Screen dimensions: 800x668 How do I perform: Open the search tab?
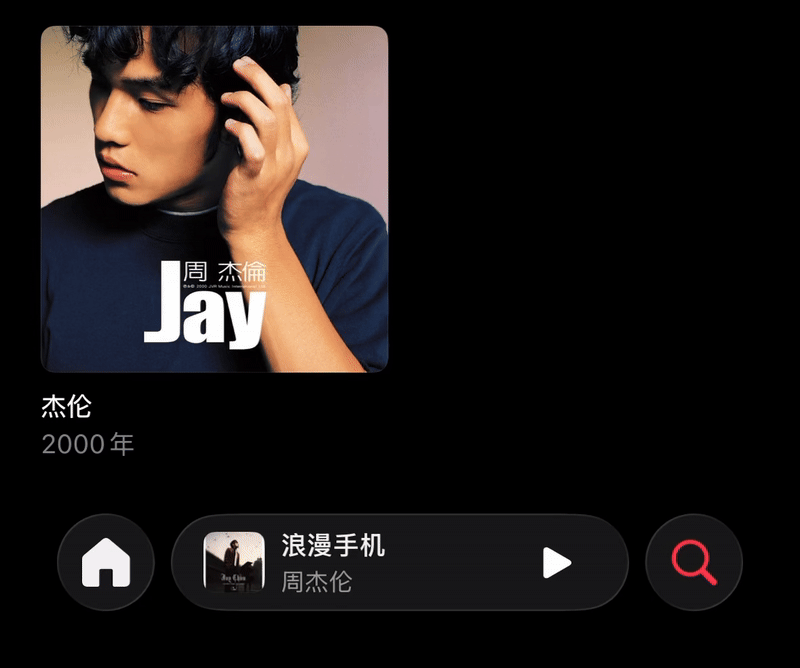(x=694, y=562)
